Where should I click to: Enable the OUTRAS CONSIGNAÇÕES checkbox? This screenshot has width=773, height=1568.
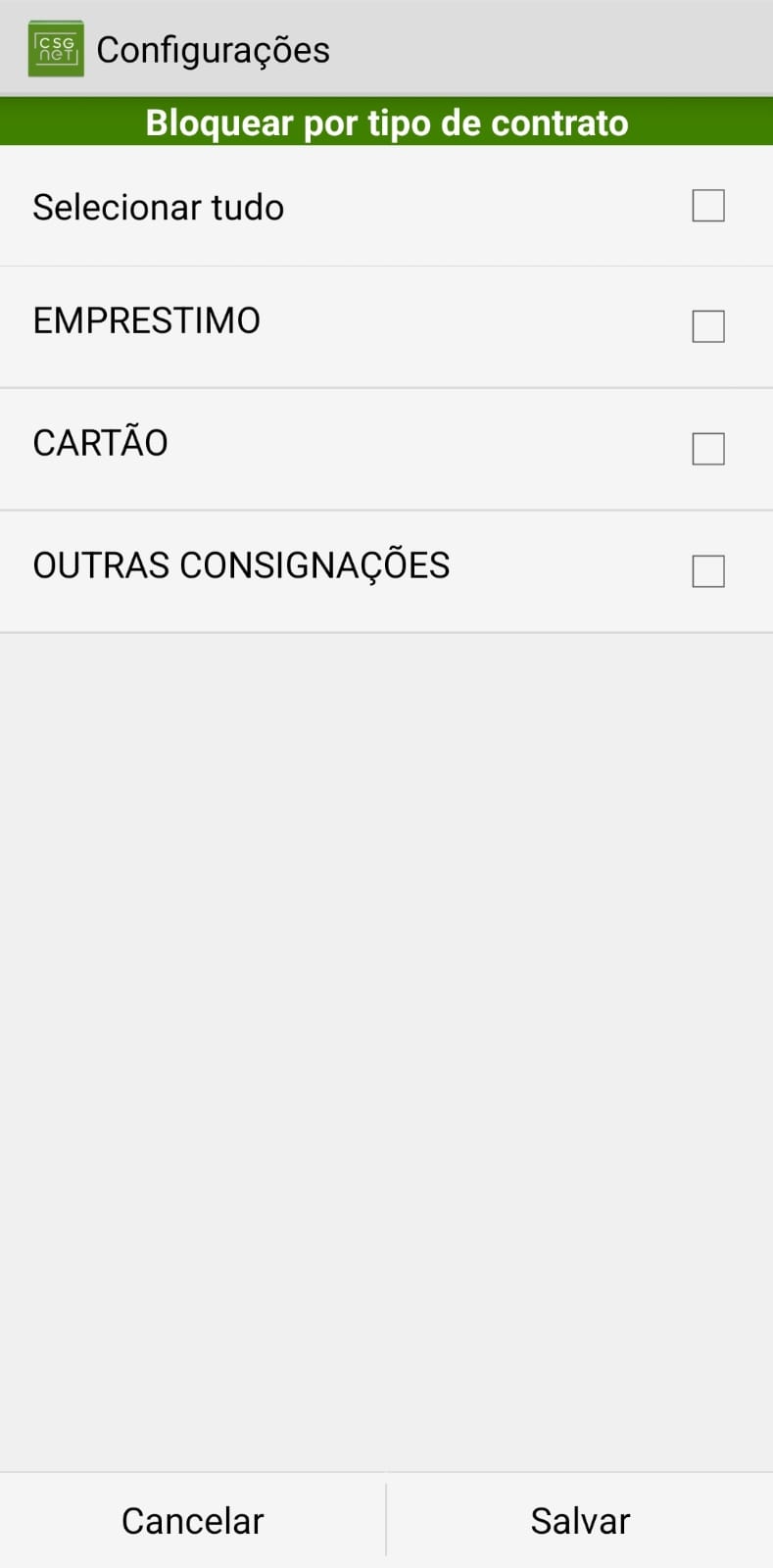click(707, 571)
